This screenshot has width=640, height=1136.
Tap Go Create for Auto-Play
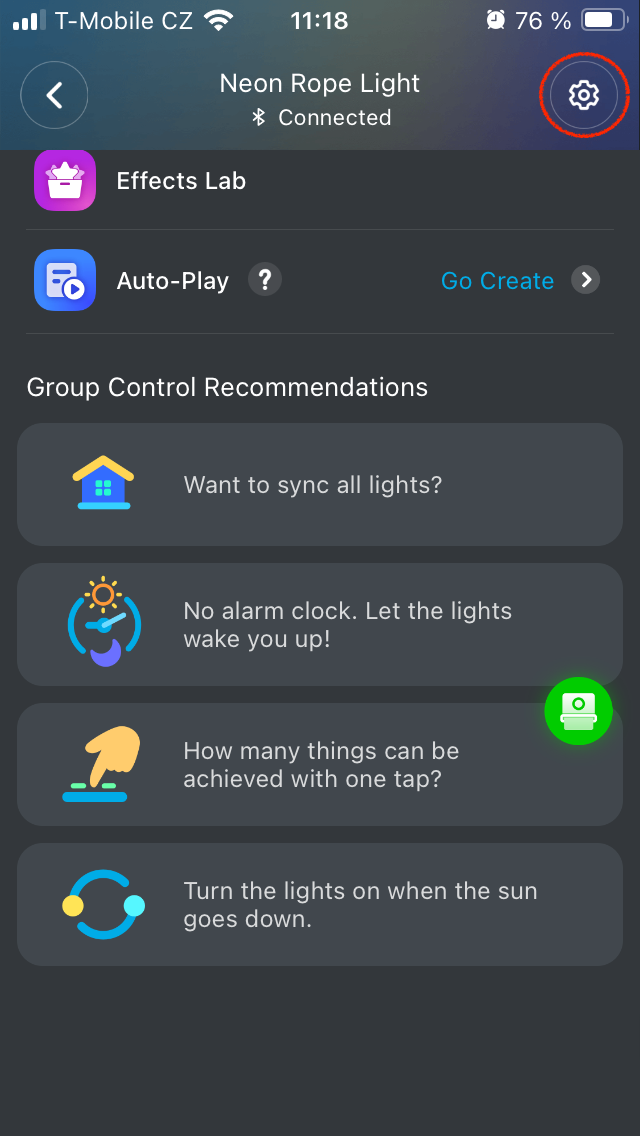[x=497, y=281]
